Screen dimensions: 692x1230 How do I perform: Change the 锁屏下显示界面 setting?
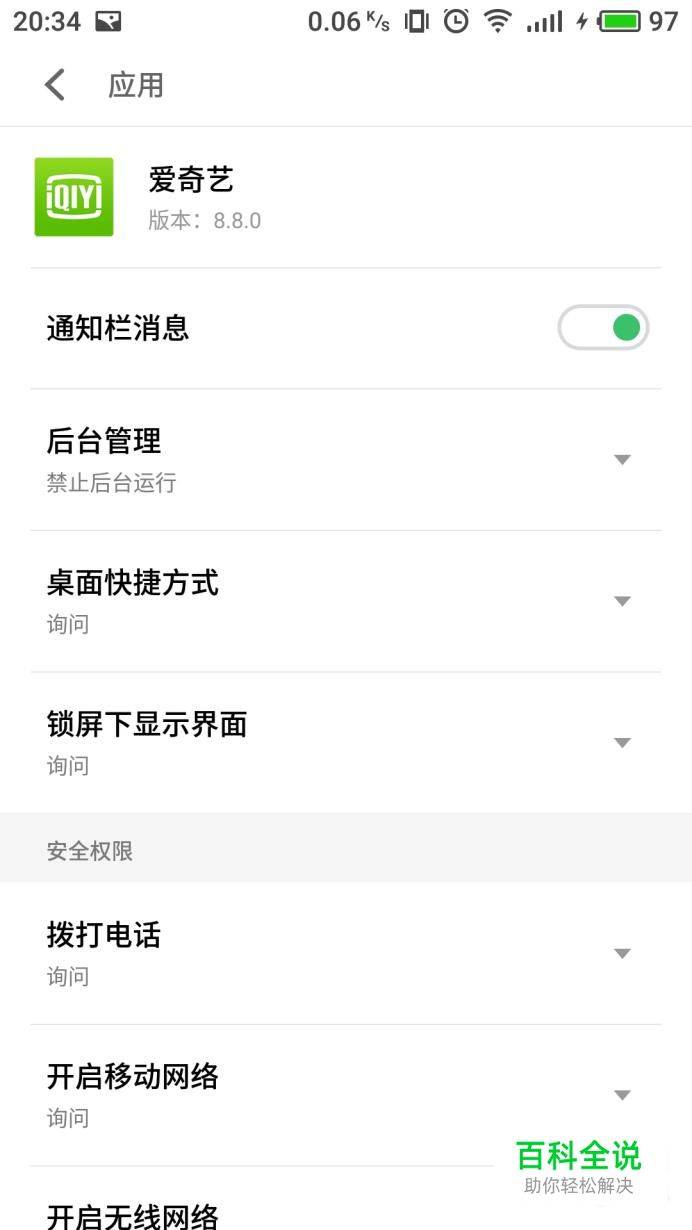[621, 743]
